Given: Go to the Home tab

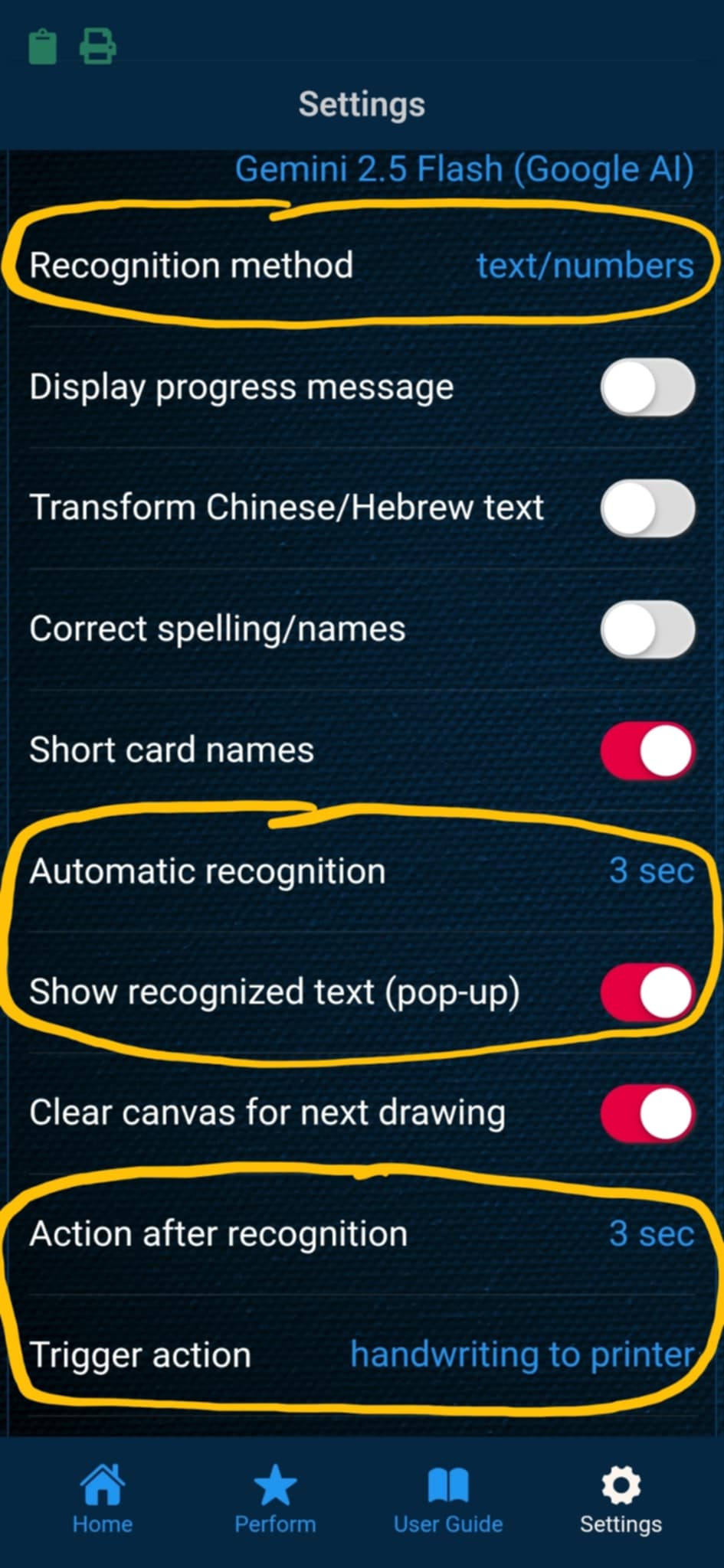Looking at the screenshot, I should 103,1499.
